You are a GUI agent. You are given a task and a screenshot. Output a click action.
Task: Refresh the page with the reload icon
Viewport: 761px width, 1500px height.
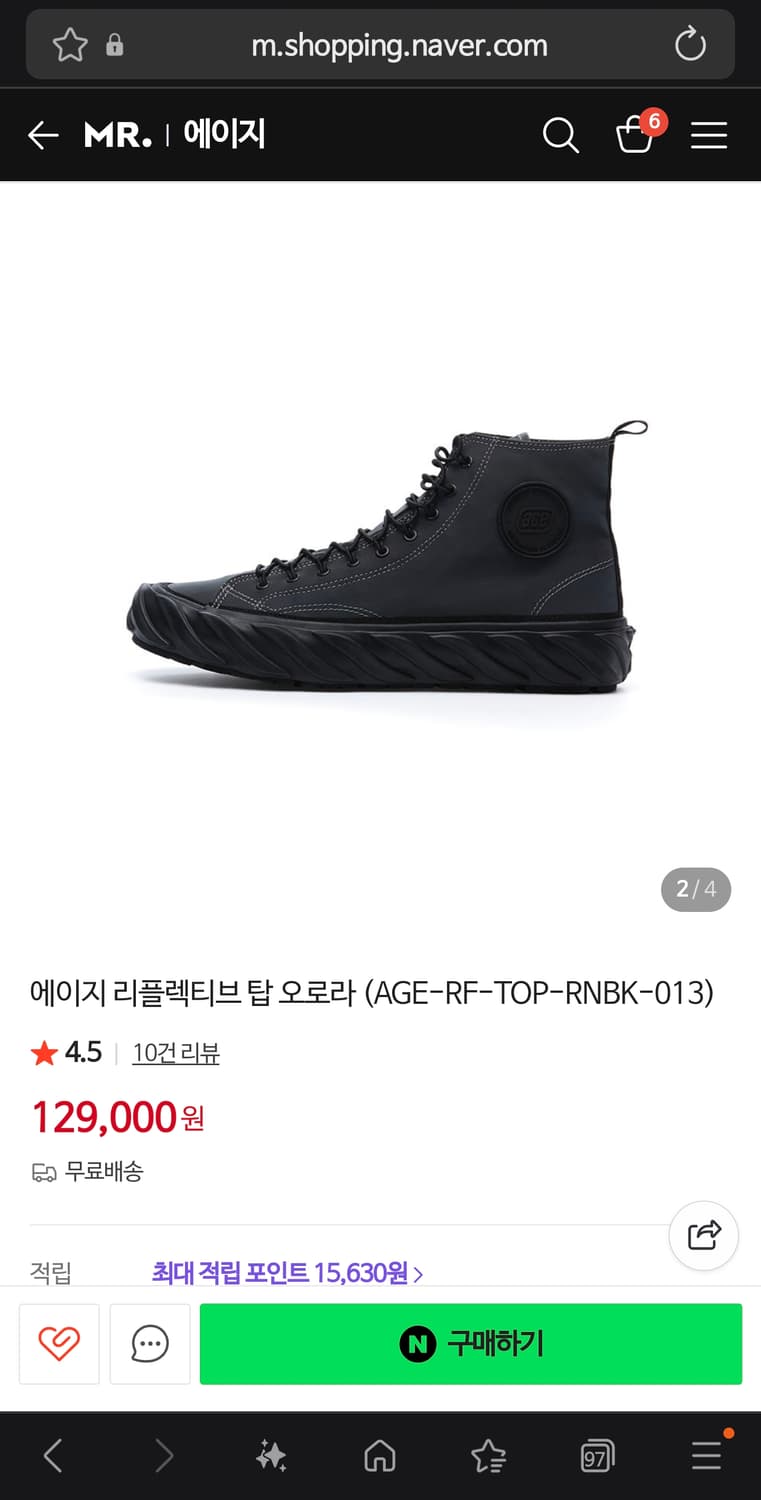coord(690,44)
